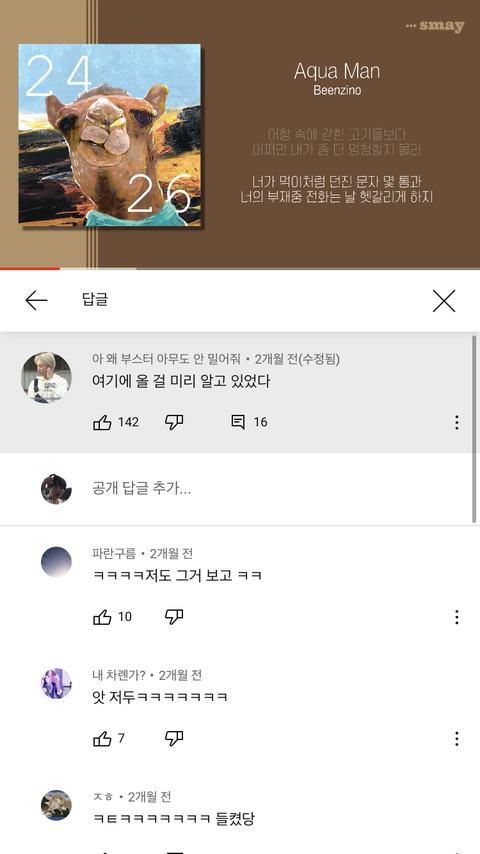Dislike the reply from 내 차롄가?
The image size is (480, 854).
click(174, 739)
